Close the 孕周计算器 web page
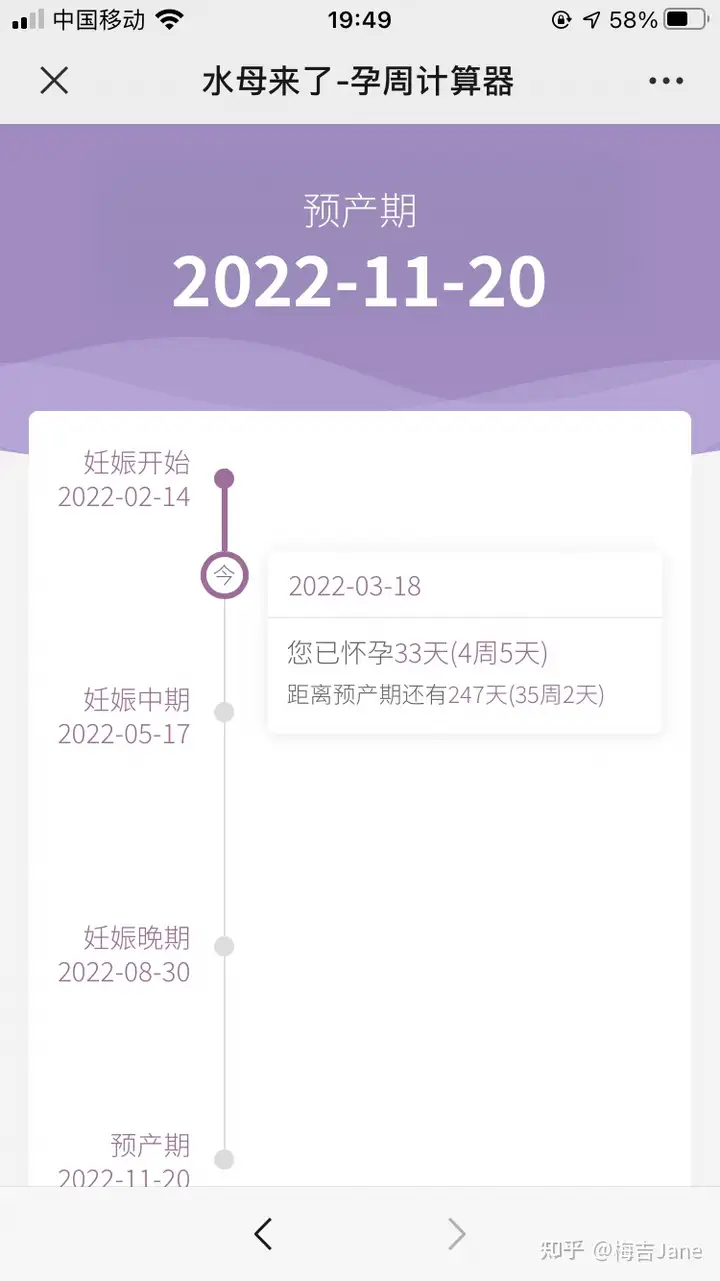This screenshot has width=720, height=1281. (x=54, y=81)
